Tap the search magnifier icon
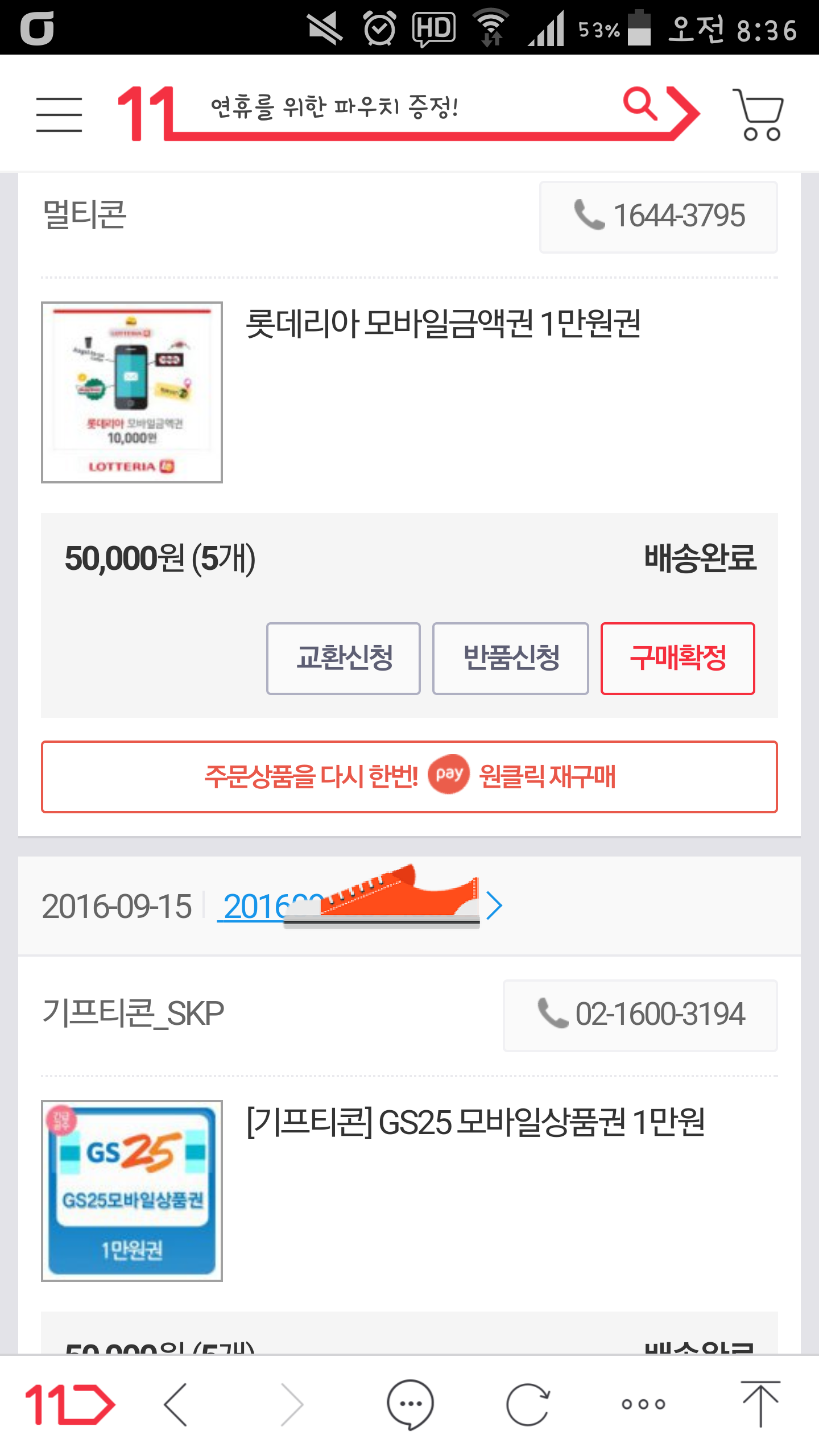 [640, 104]
